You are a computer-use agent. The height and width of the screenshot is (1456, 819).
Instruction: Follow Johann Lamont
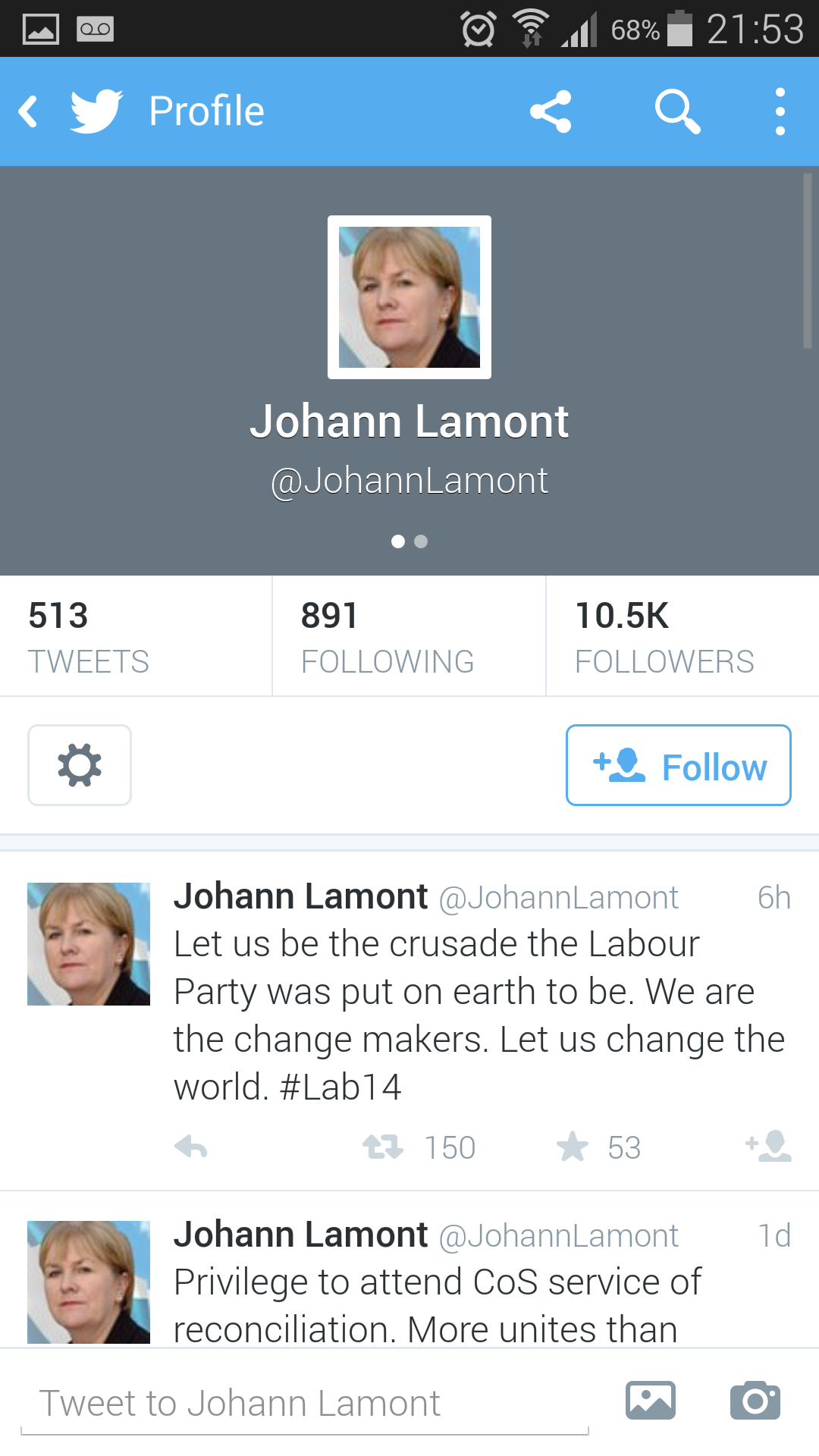(678, 765)
